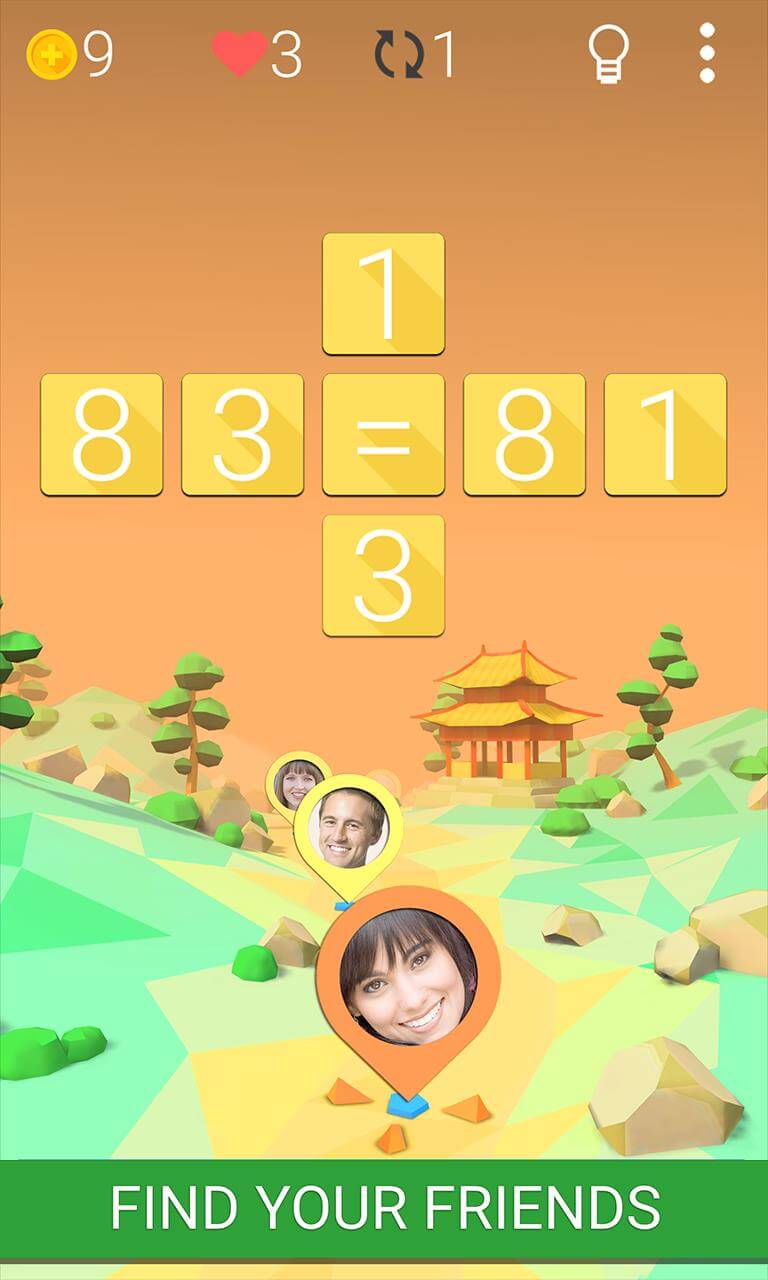Use the refresh arrows icon
This screenshot has width=768, height=1280.
399,54
